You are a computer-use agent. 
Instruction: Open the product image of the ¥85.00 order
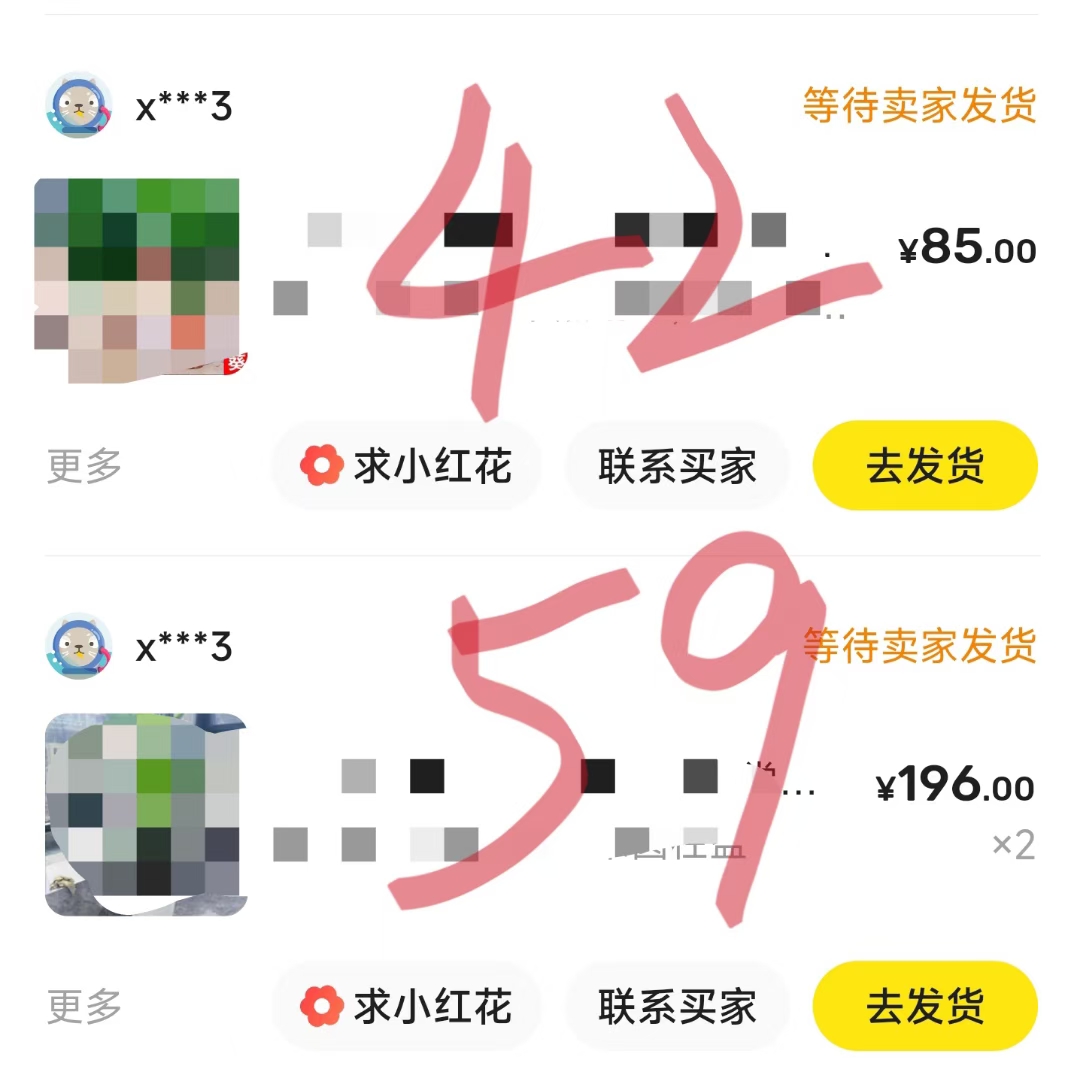[x=141, y=281]
